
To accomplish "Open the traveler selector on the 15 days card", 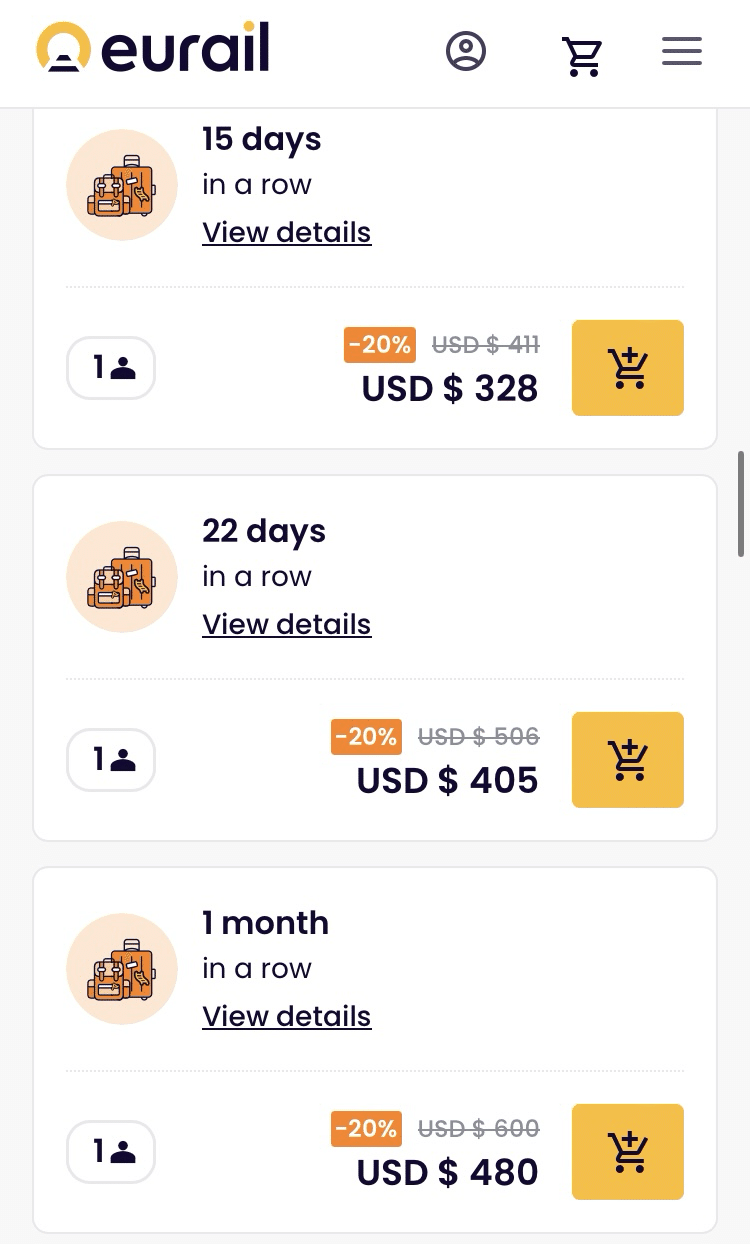I will 110,368.
